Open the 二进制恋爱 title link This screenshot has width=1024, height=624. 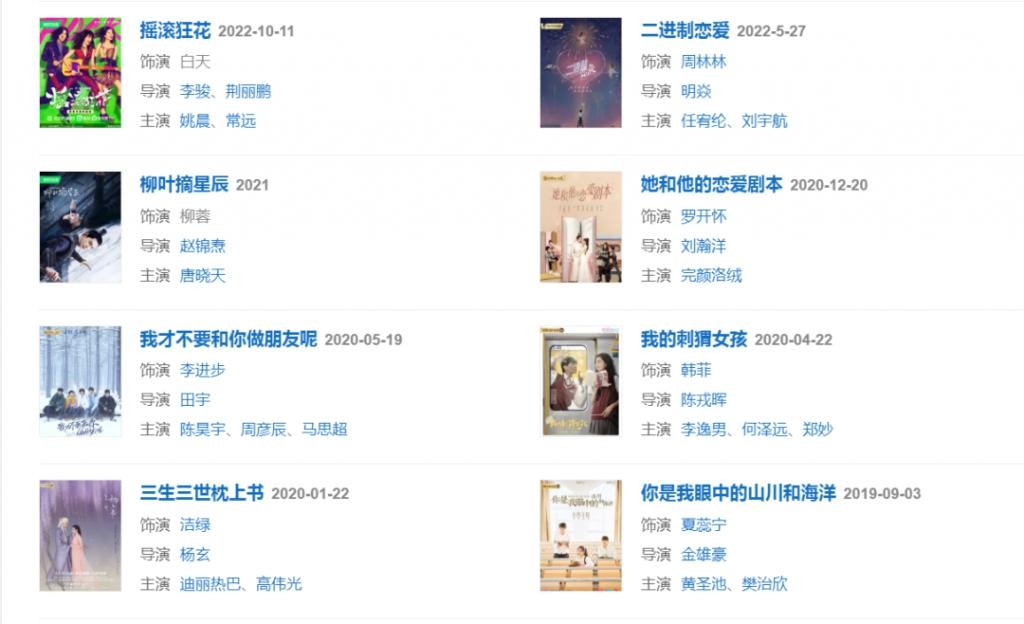(684, 31)
